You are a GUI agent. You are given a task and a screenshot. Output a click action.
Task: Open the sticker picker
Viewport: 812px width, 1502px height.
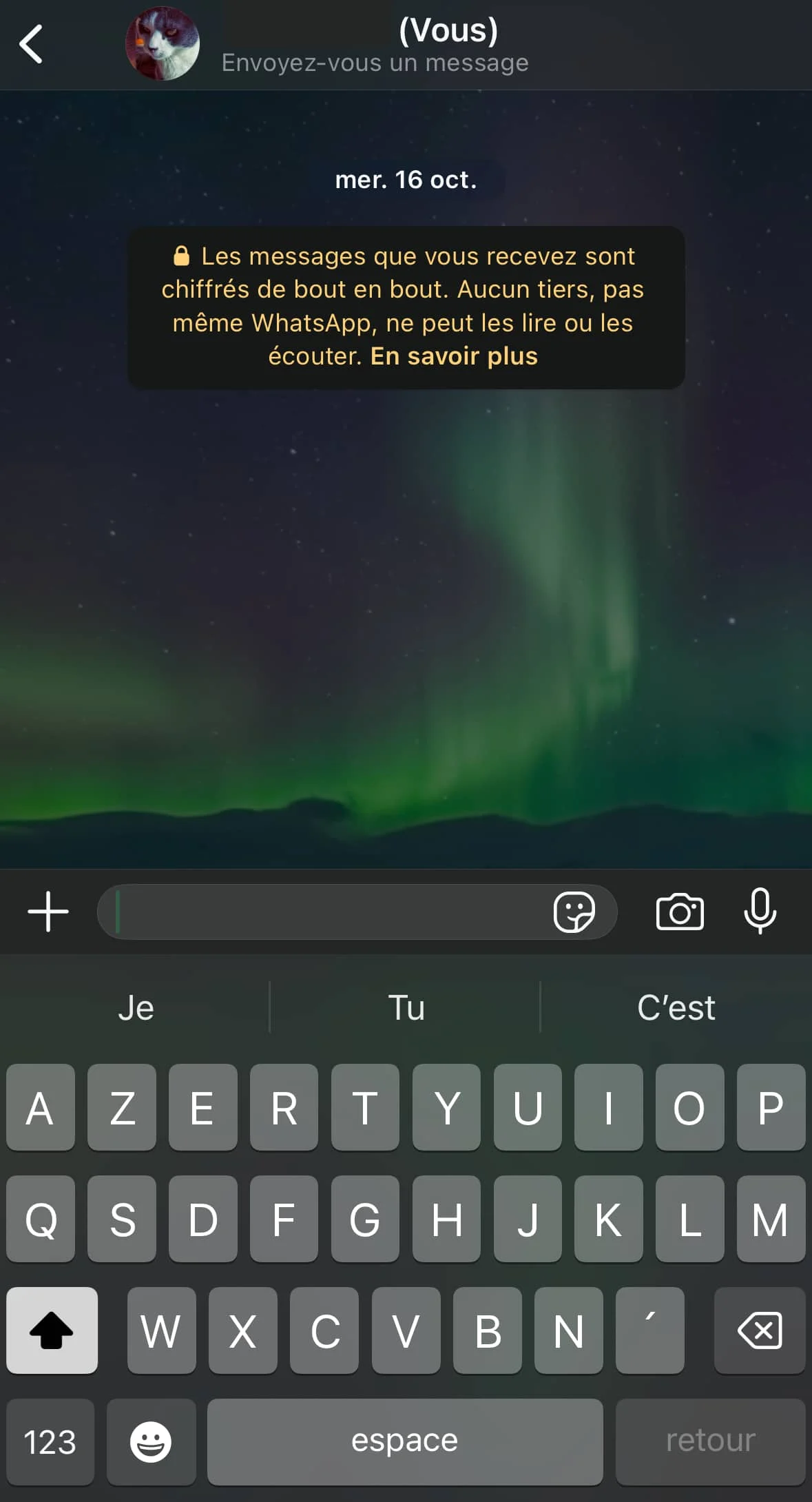[574, 912]
